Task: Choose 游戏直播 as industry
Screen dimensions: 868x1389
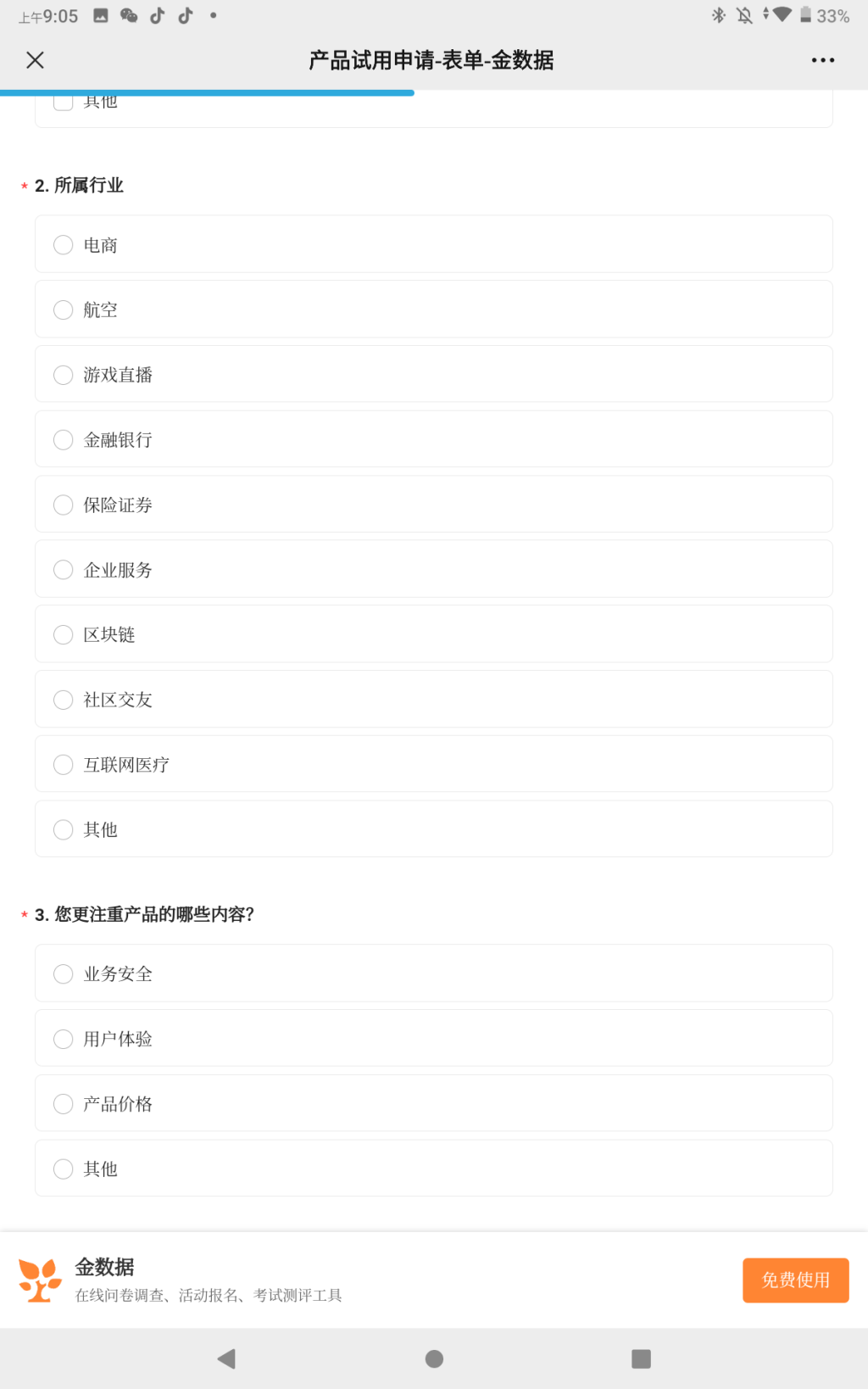Action: (64, 375)
